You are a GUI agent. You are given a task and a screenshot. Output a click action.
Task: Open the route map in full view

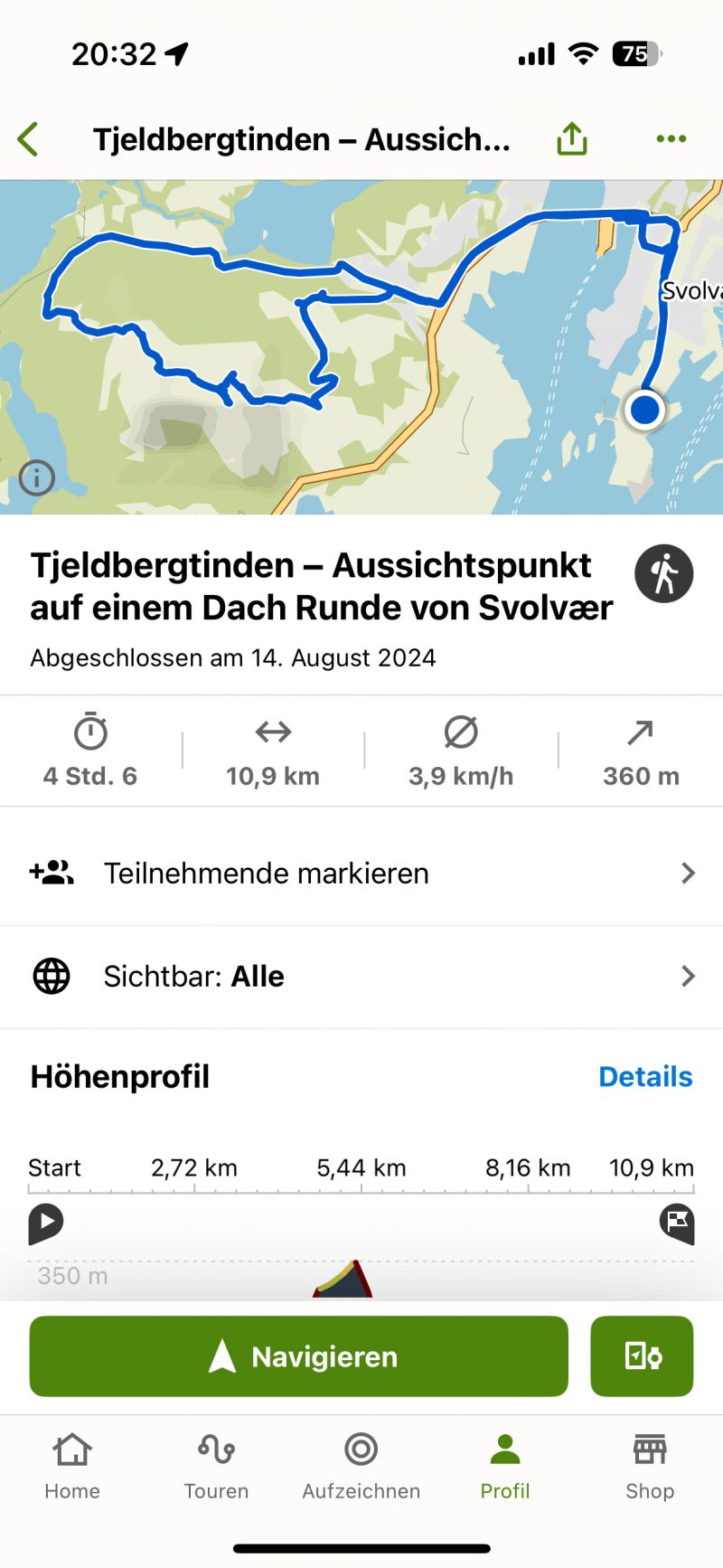point(361,362)
